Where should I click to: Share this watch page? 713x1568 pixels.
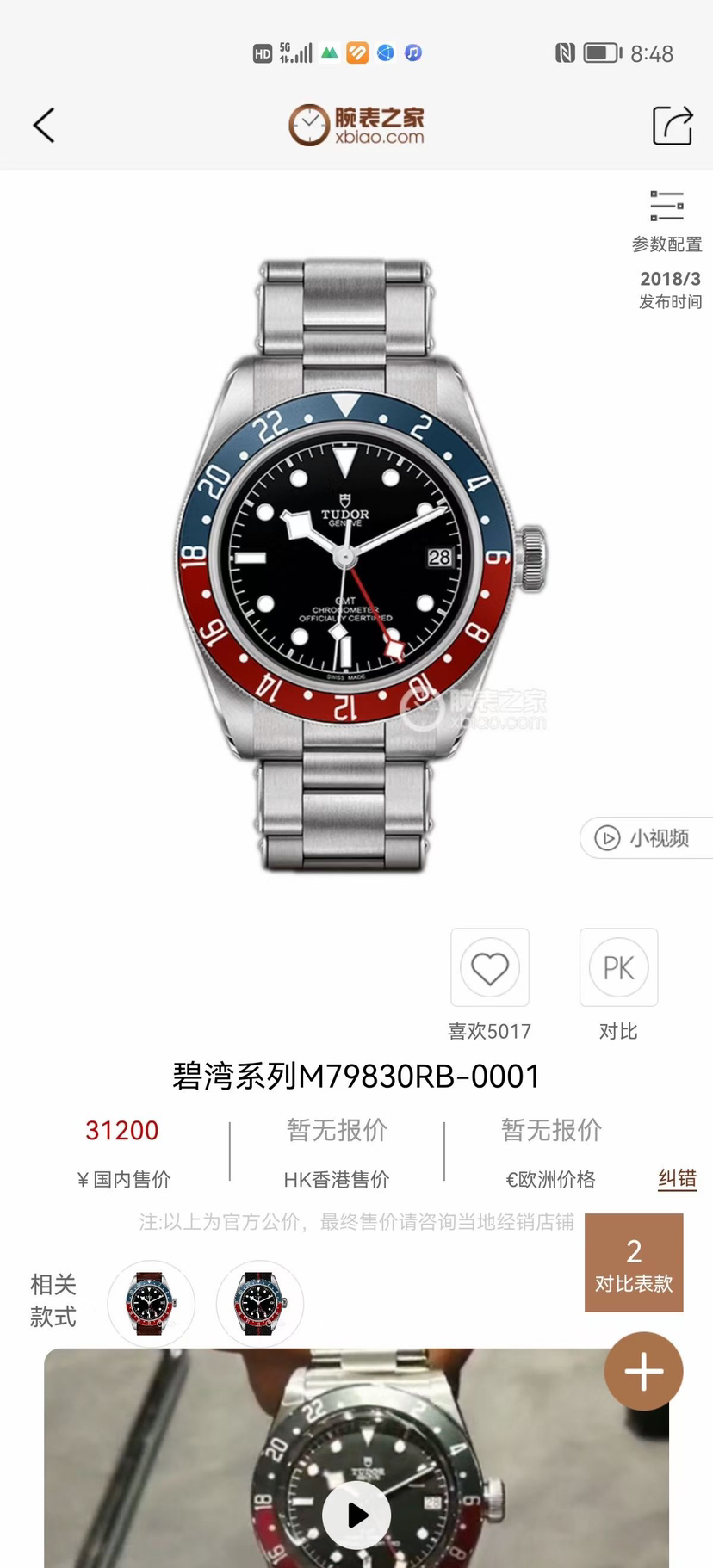click(x=672, y=126)
